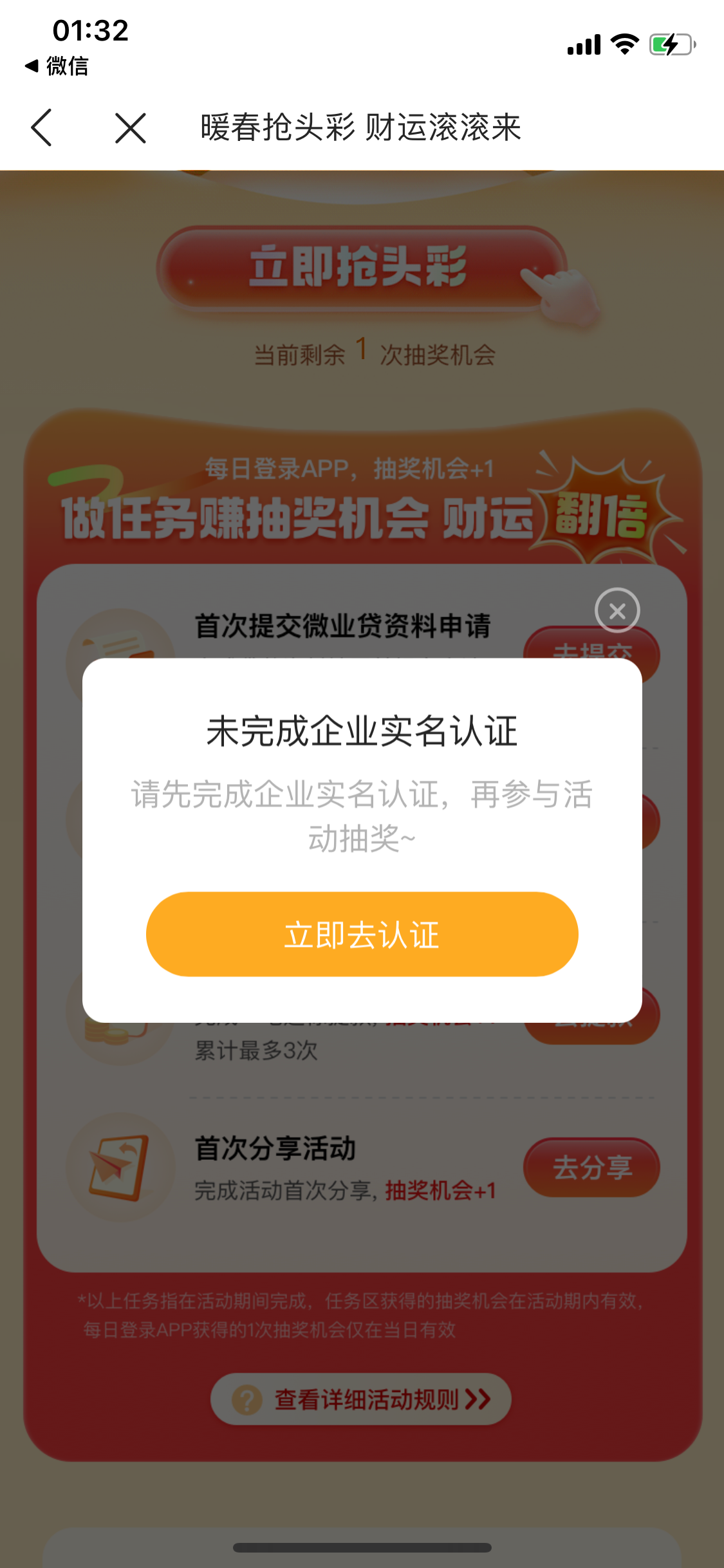Close the web page with the X icon
Screen dimensions: 724x1568
point(131,127)
